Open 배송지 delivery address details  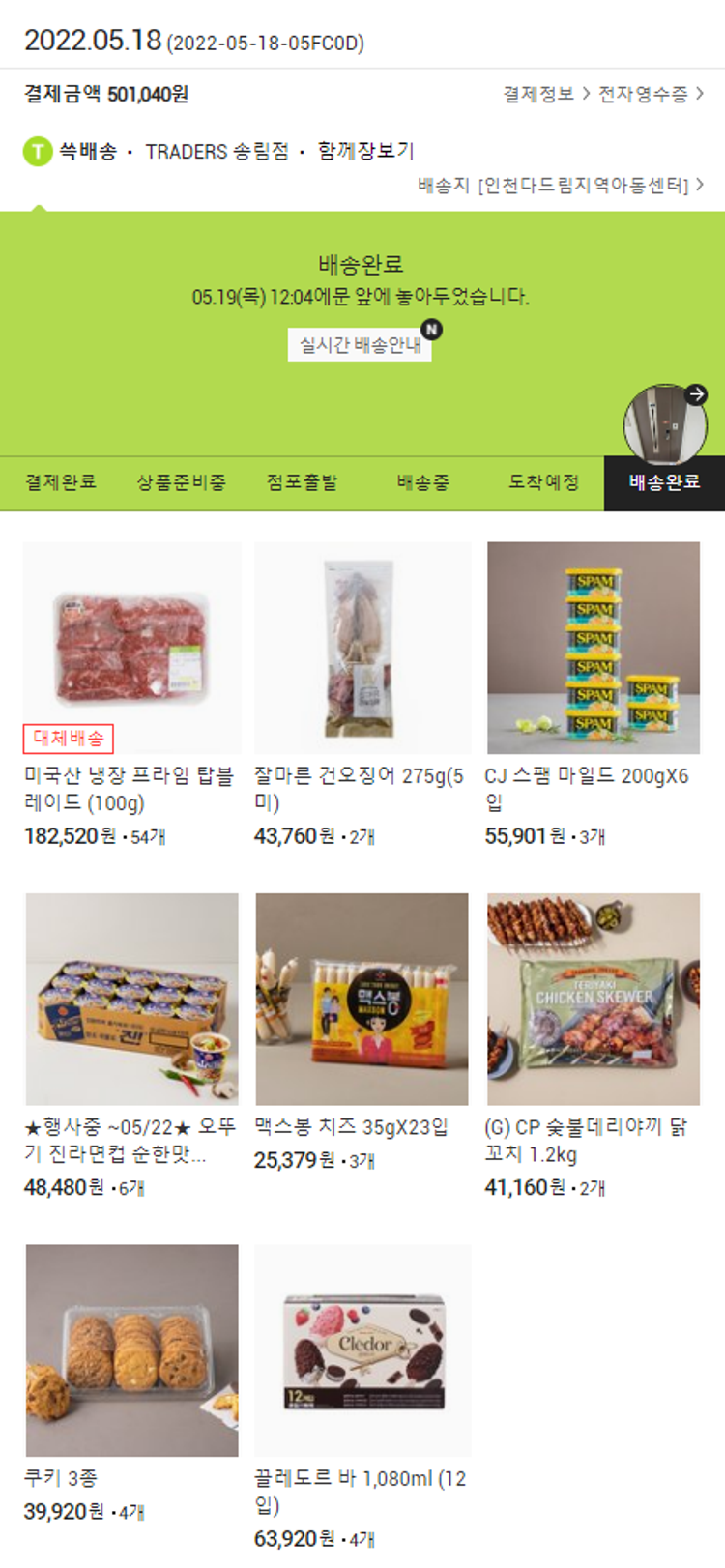[561, 185]
